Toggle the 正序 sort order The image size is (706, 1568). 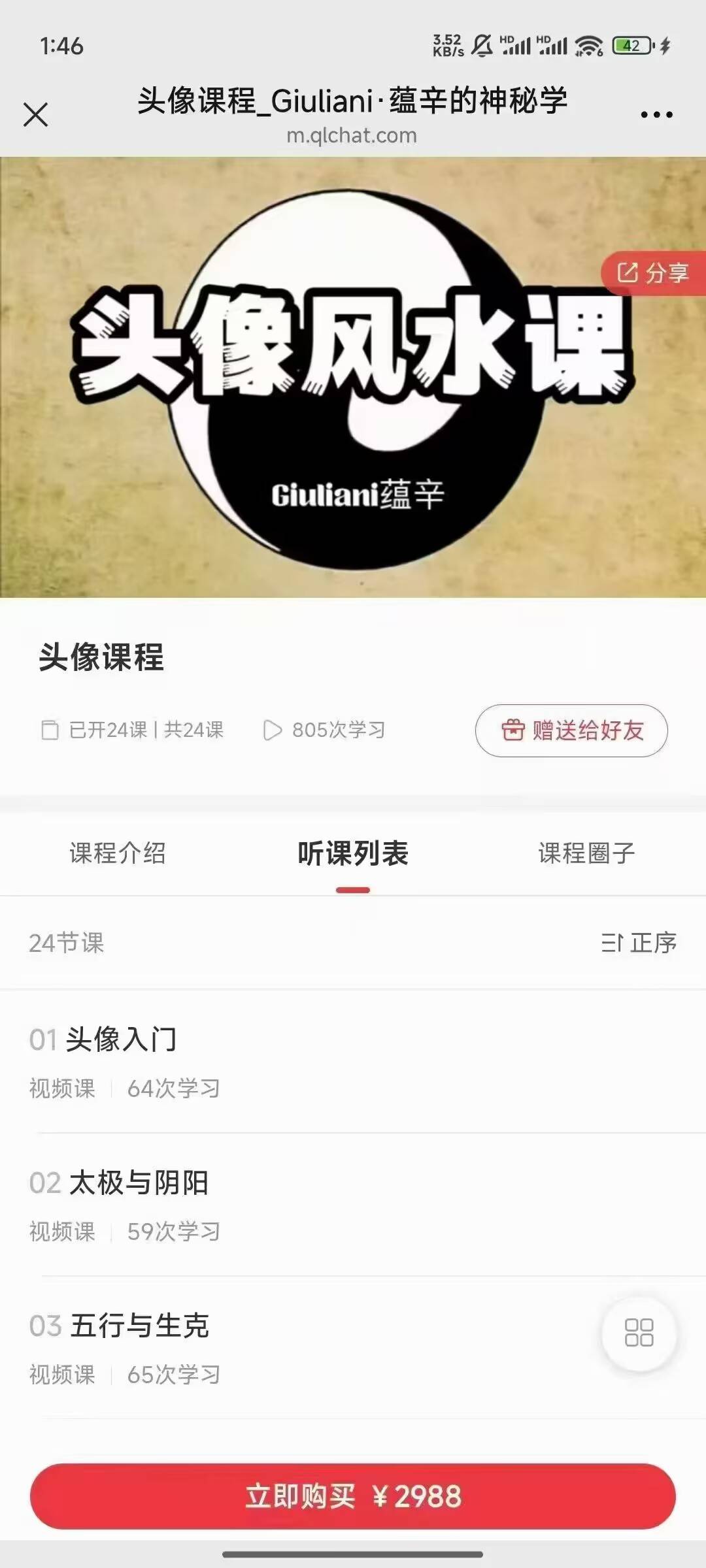tap(639, 943)
